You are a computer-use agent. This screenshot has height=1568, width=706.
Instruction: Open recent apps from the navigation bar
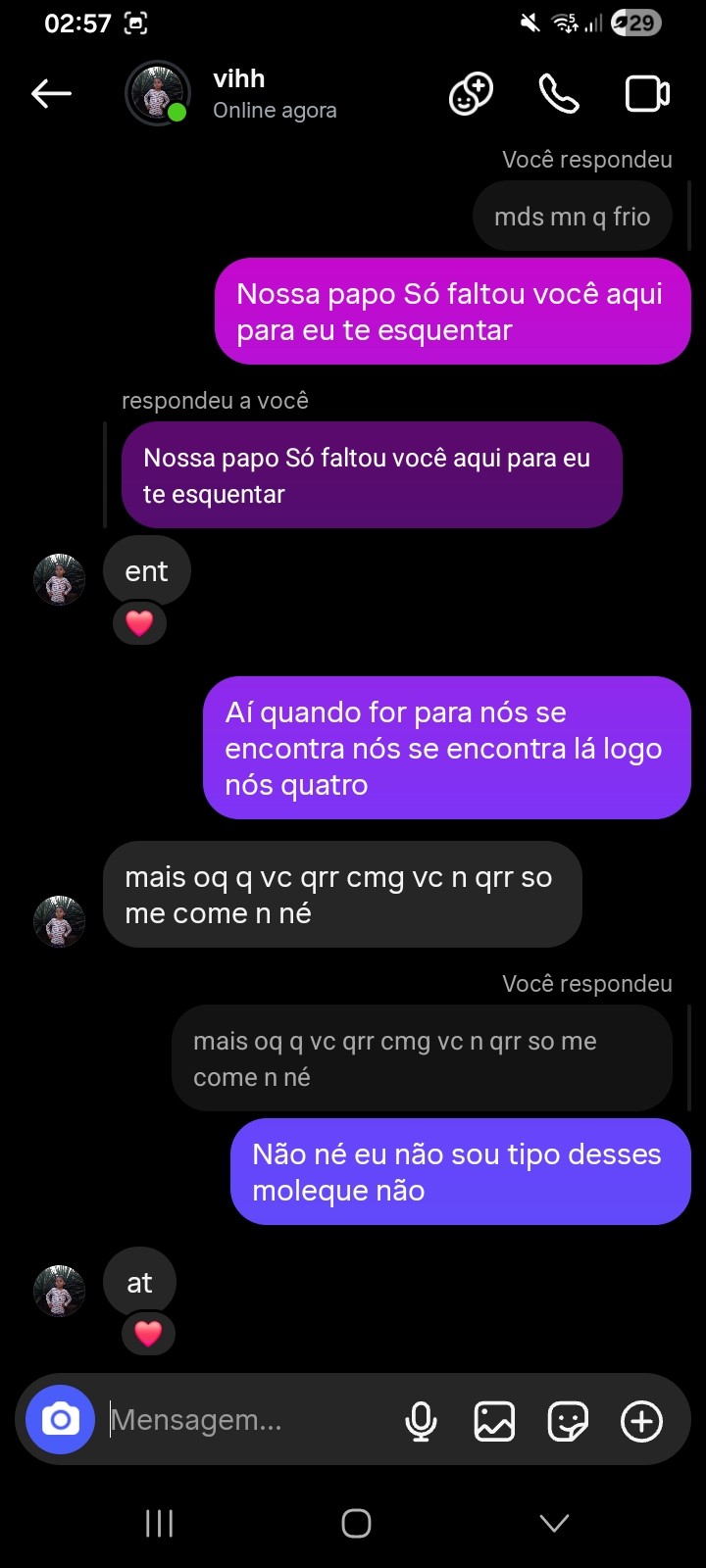[158, 1523]
